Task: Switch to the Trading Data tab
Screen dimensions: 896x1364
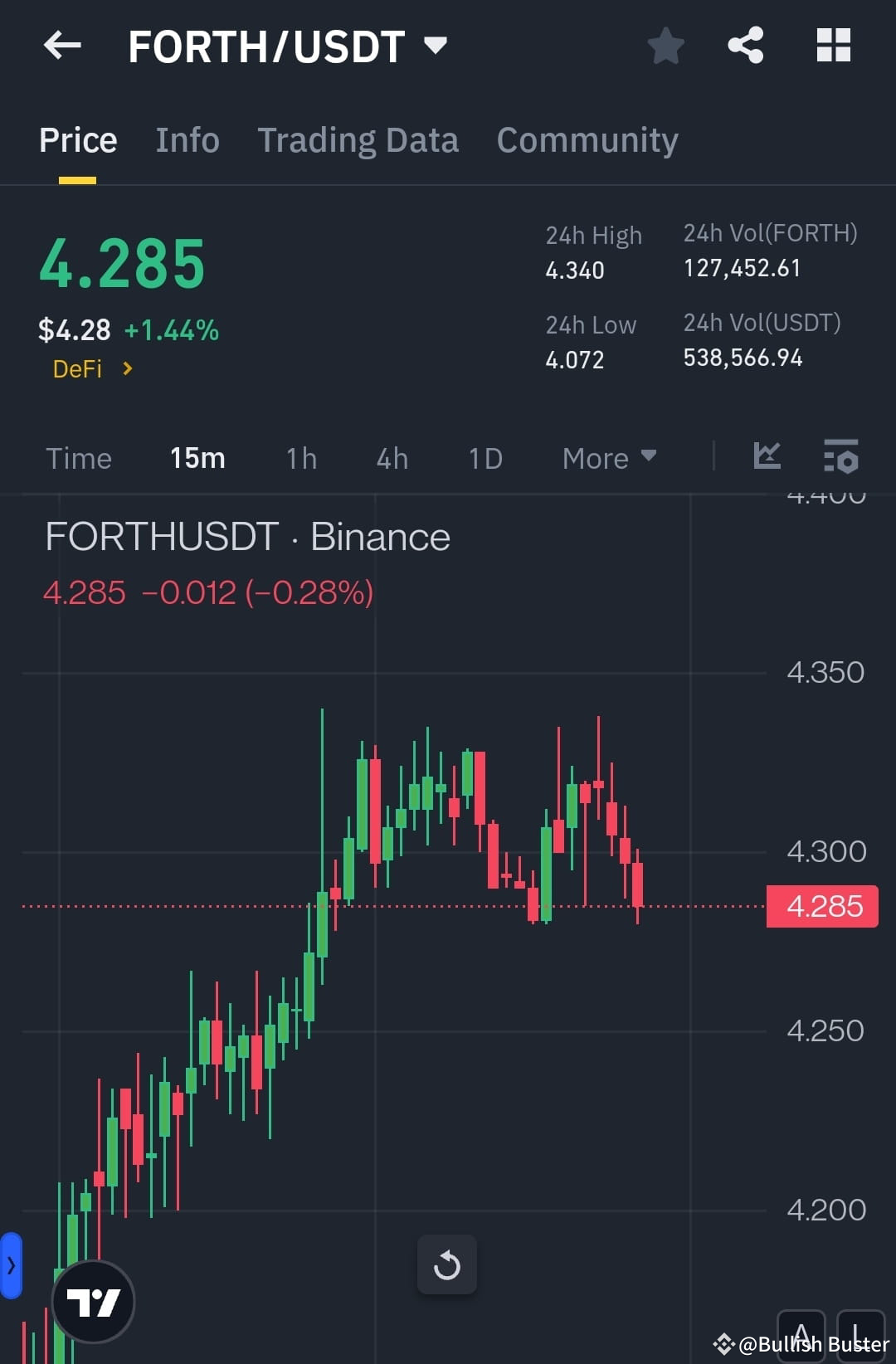Action: (x=358, y=139)
